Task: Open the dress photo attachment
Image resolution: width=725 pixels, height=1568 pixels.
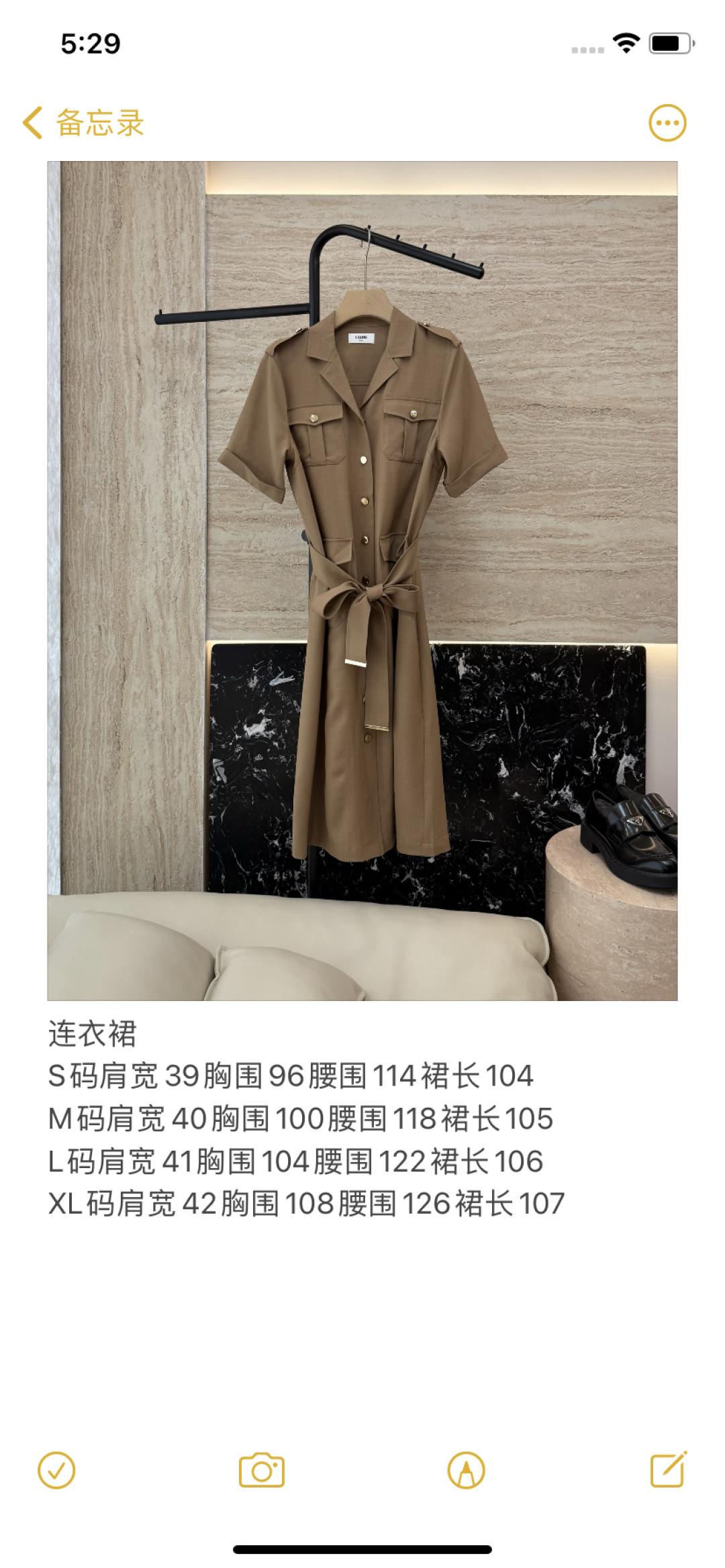Action: 362,580
